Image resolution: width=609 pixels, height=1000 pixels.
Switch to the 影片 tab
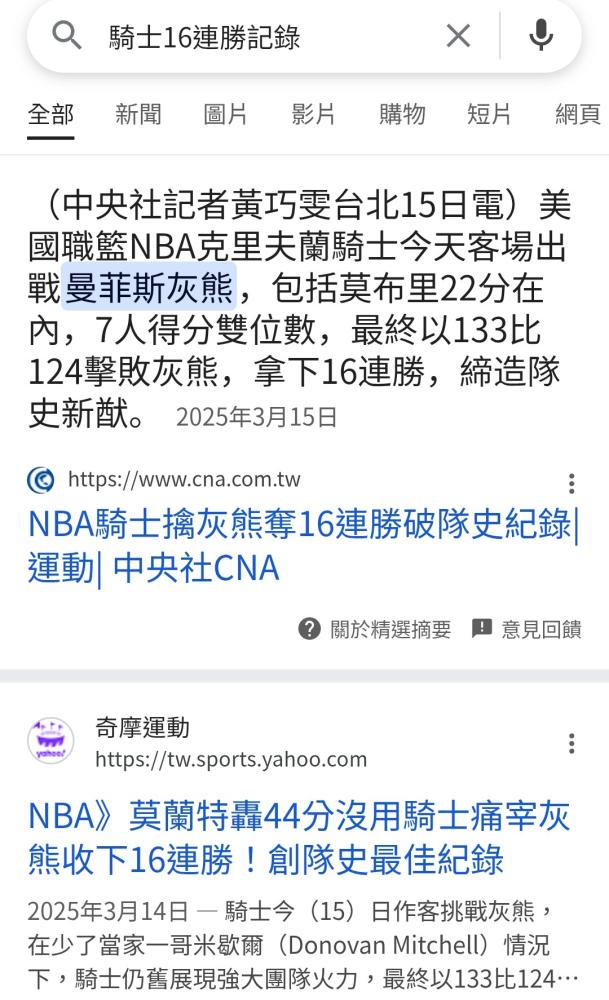(313, 114)
